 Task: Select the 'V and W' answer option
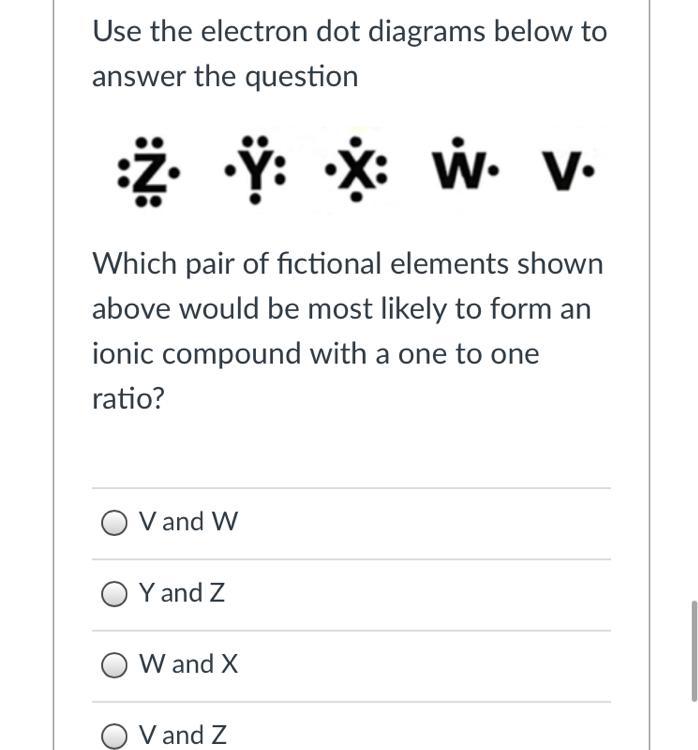click(x=115, y=522)
